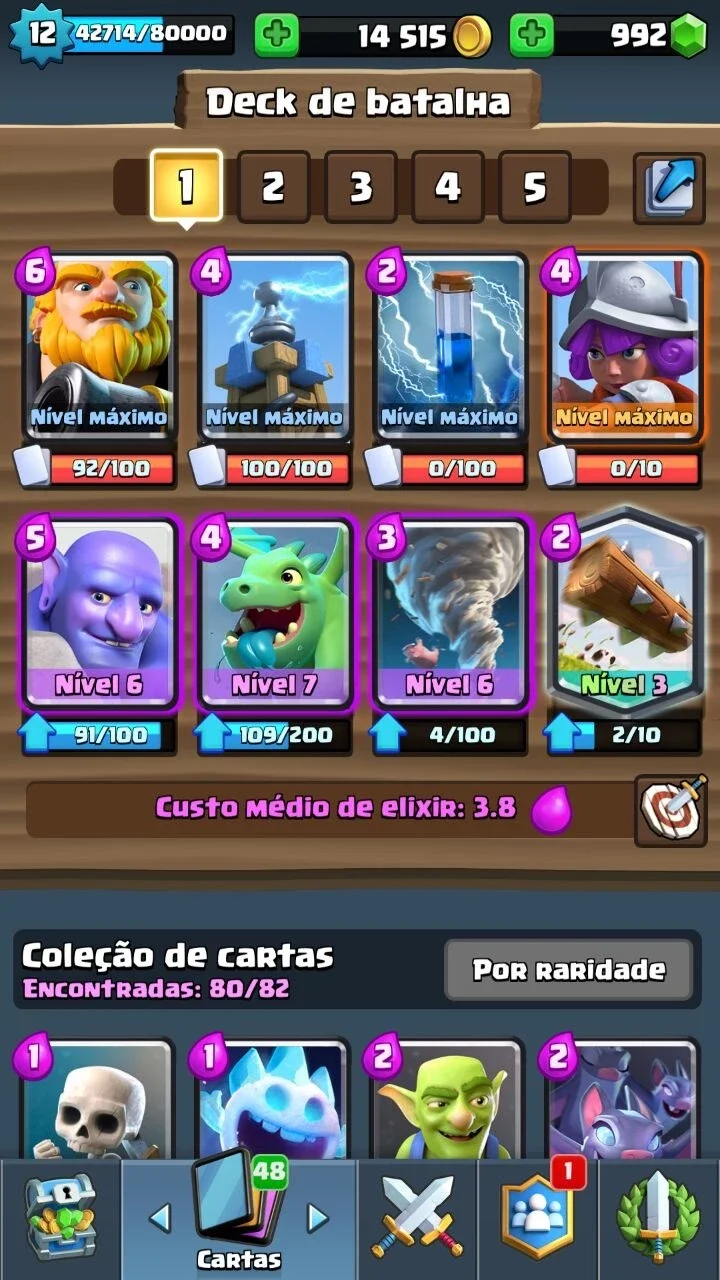Switch to deck slot 4
Viewport: 720px width, 1280px height.
pyautogui.click(x=447, y=186)
